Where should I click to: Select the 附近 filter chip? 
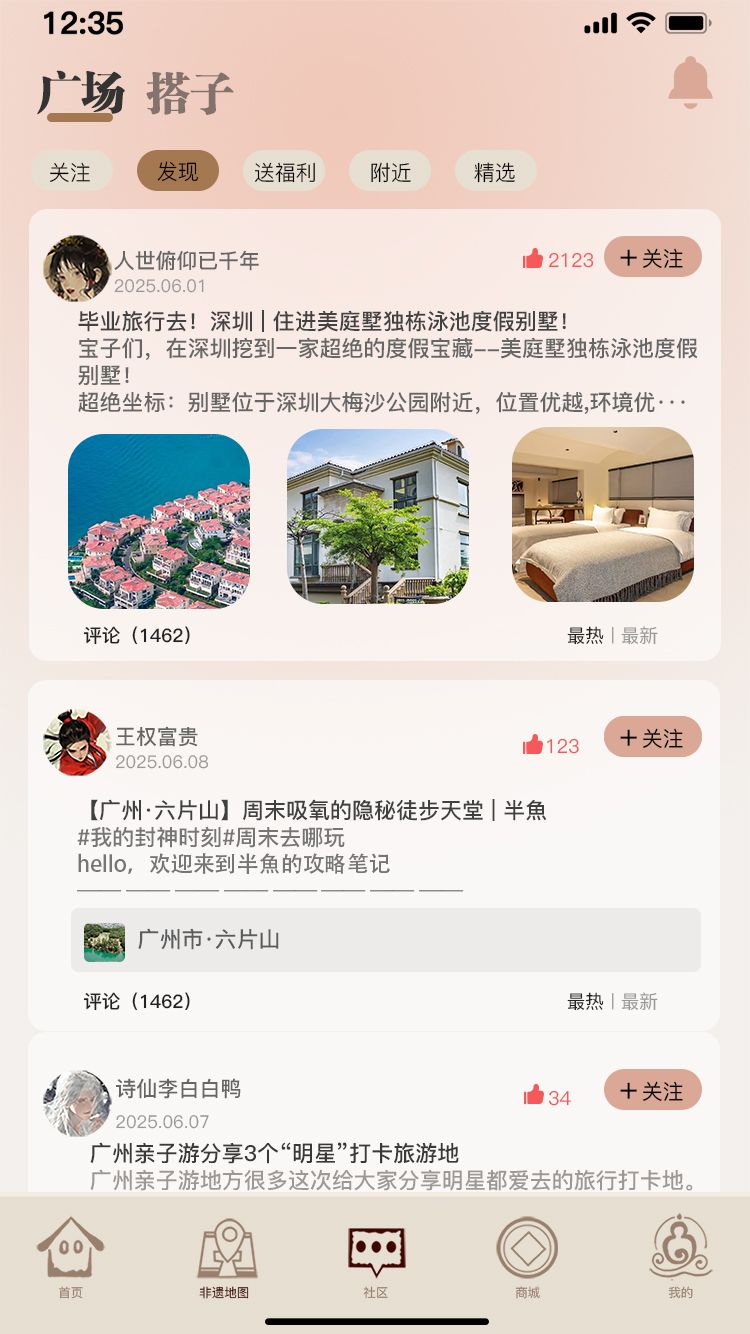pyautogui.click(x=390, y=172)
